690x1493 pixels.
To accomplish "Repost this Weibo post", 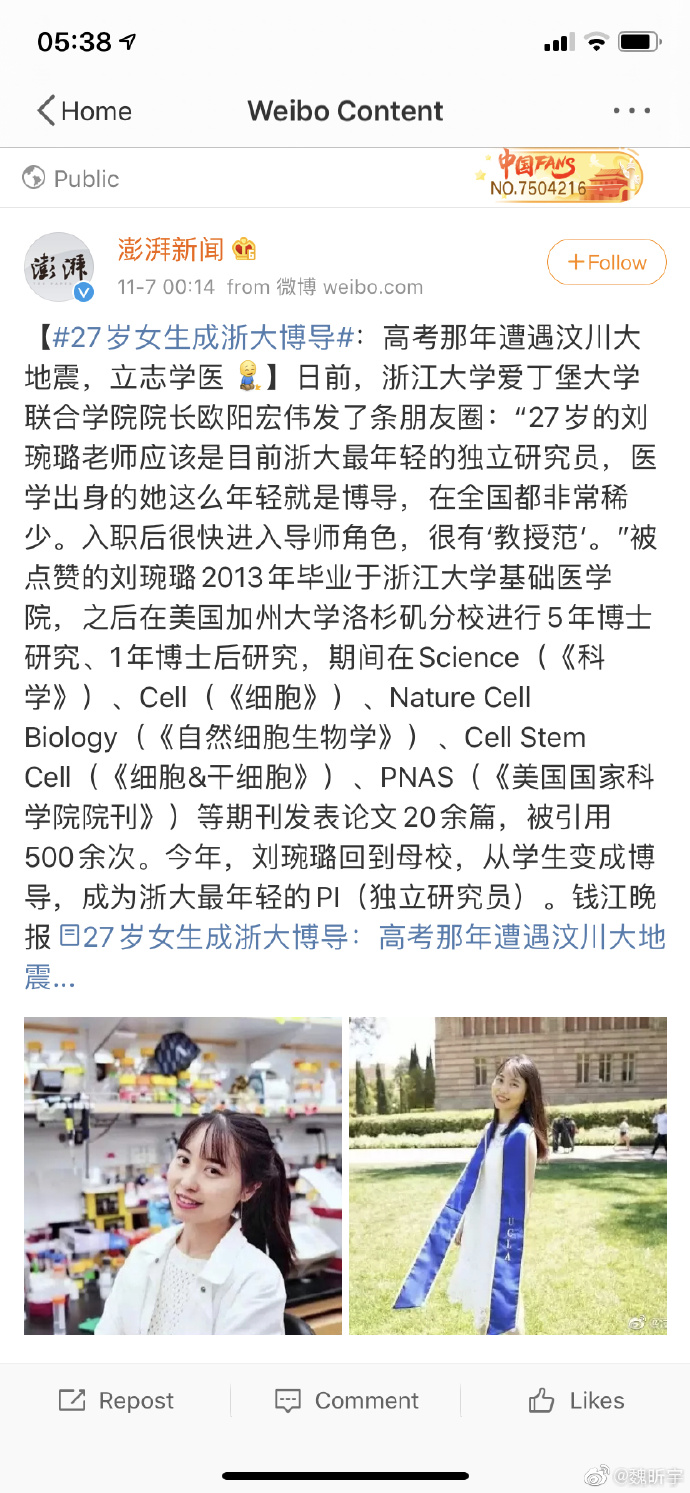I will pos(116,1401).
